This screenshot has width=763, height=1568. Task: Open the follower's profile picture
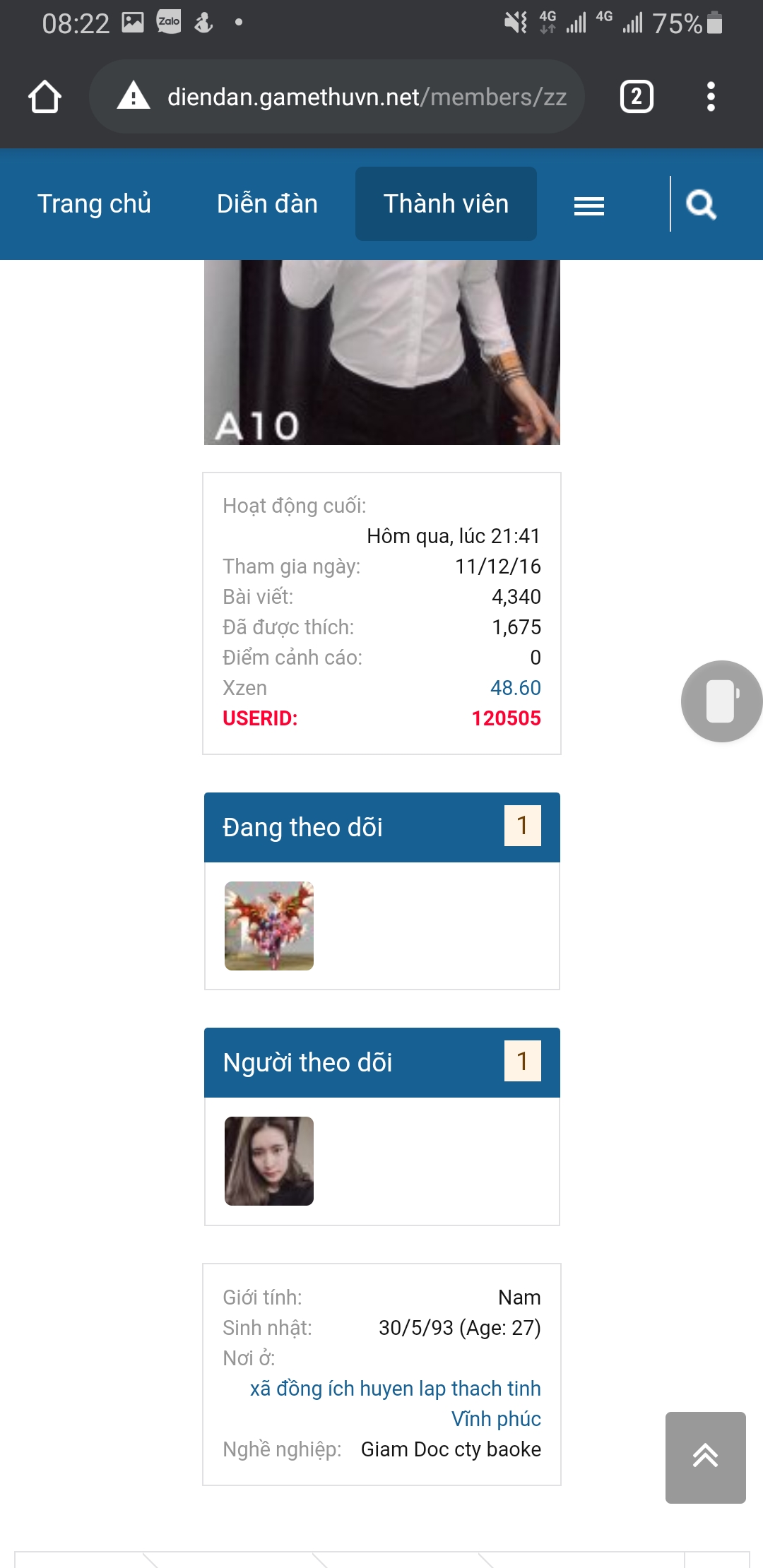[269, 1161]
